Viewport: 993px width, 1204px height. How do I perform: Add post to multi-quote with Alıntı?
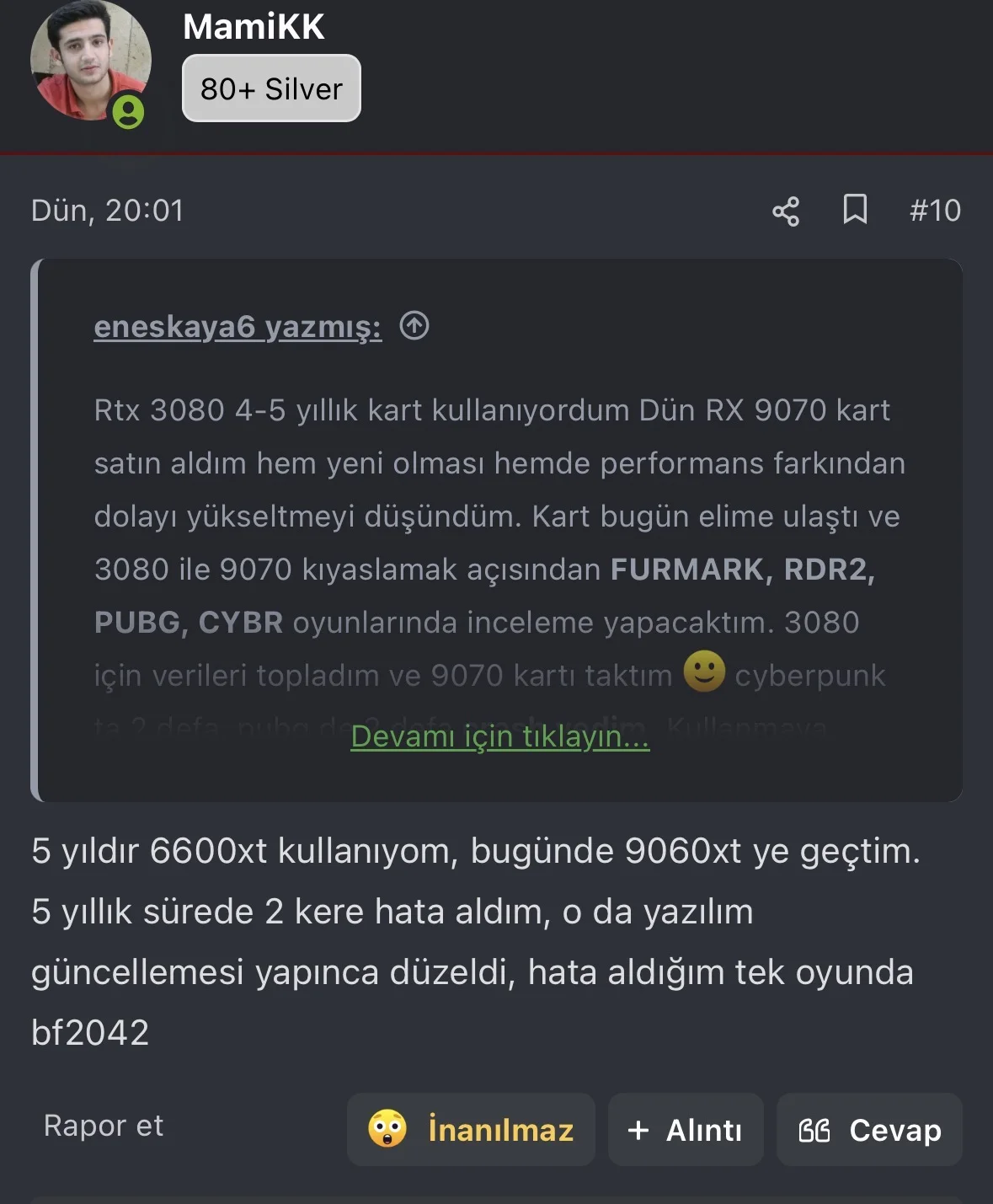686,1130
